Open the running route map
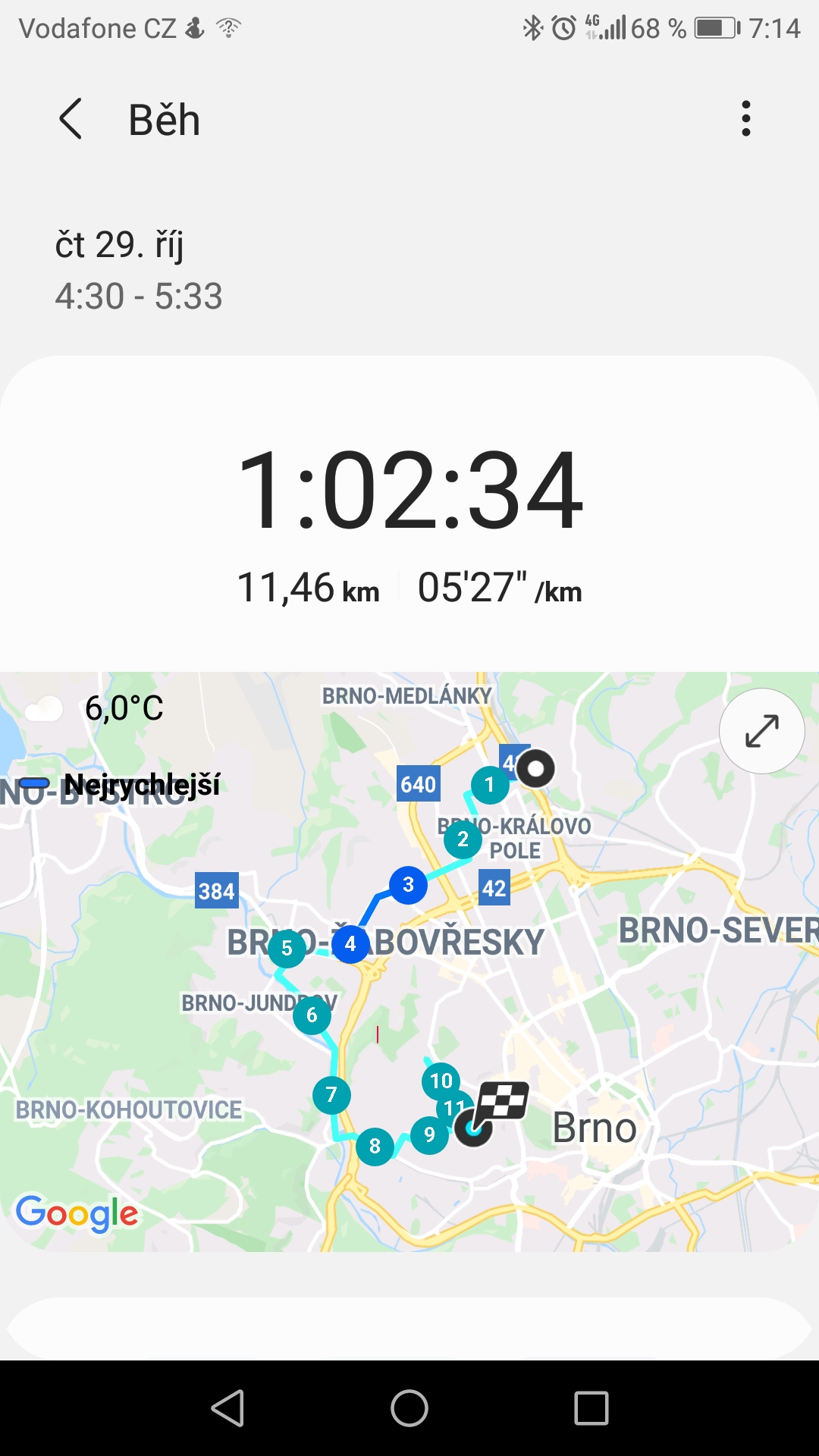The image size is (819, 1456). [x=409, y=962]
